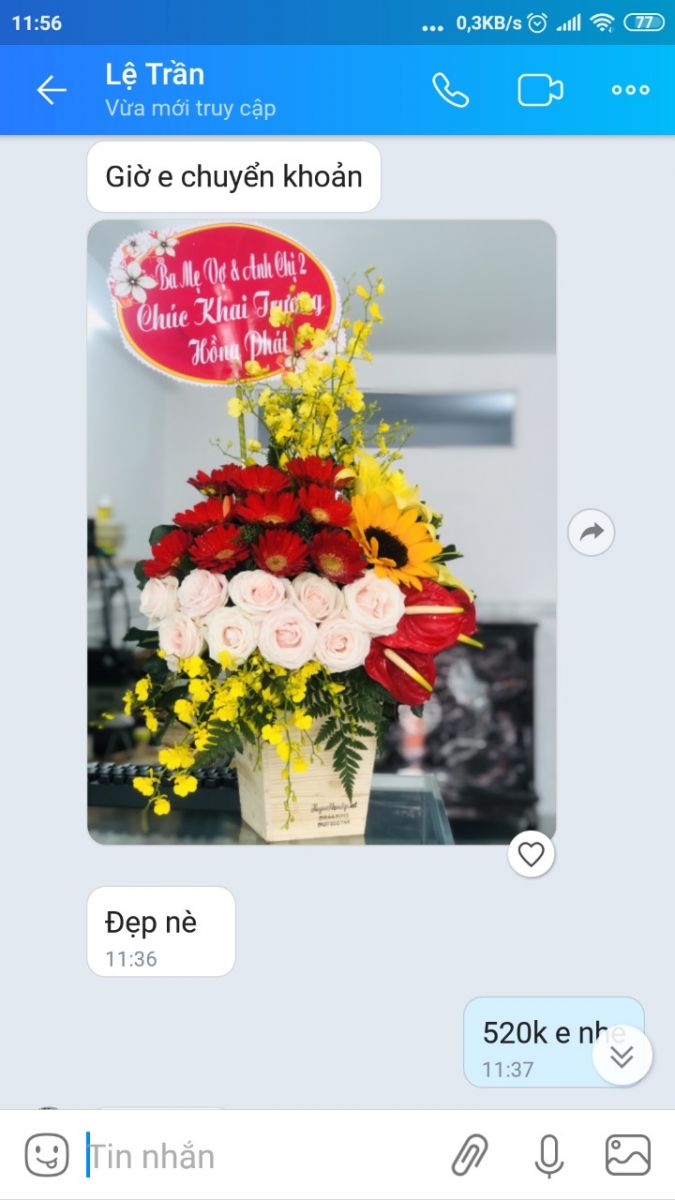Image resolution: width=675 pixels, height=1200 pixels.
Task: Record a voice message
Action: tap(548, 1156)
